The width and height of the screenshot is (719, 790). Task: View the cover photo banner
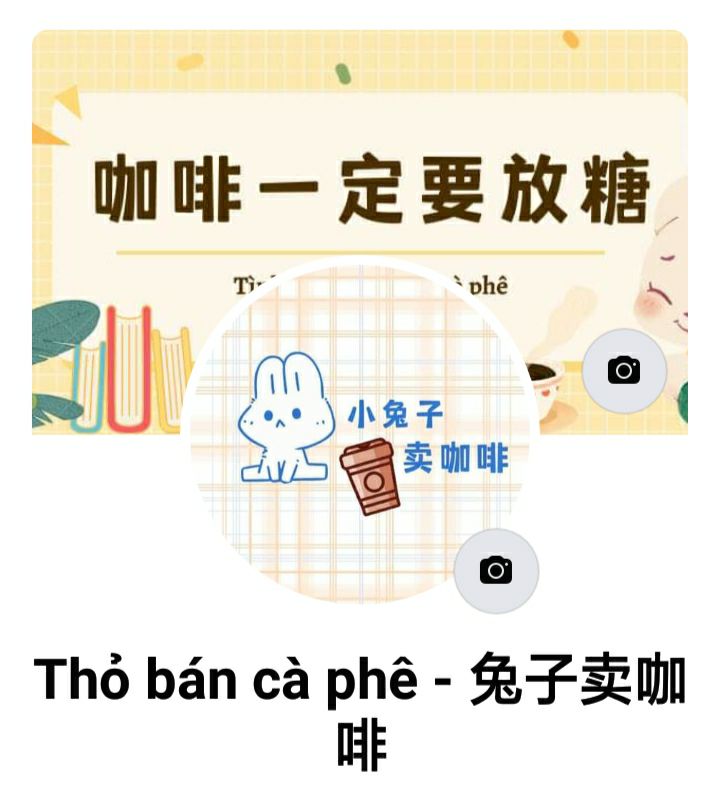pos(360,150)
